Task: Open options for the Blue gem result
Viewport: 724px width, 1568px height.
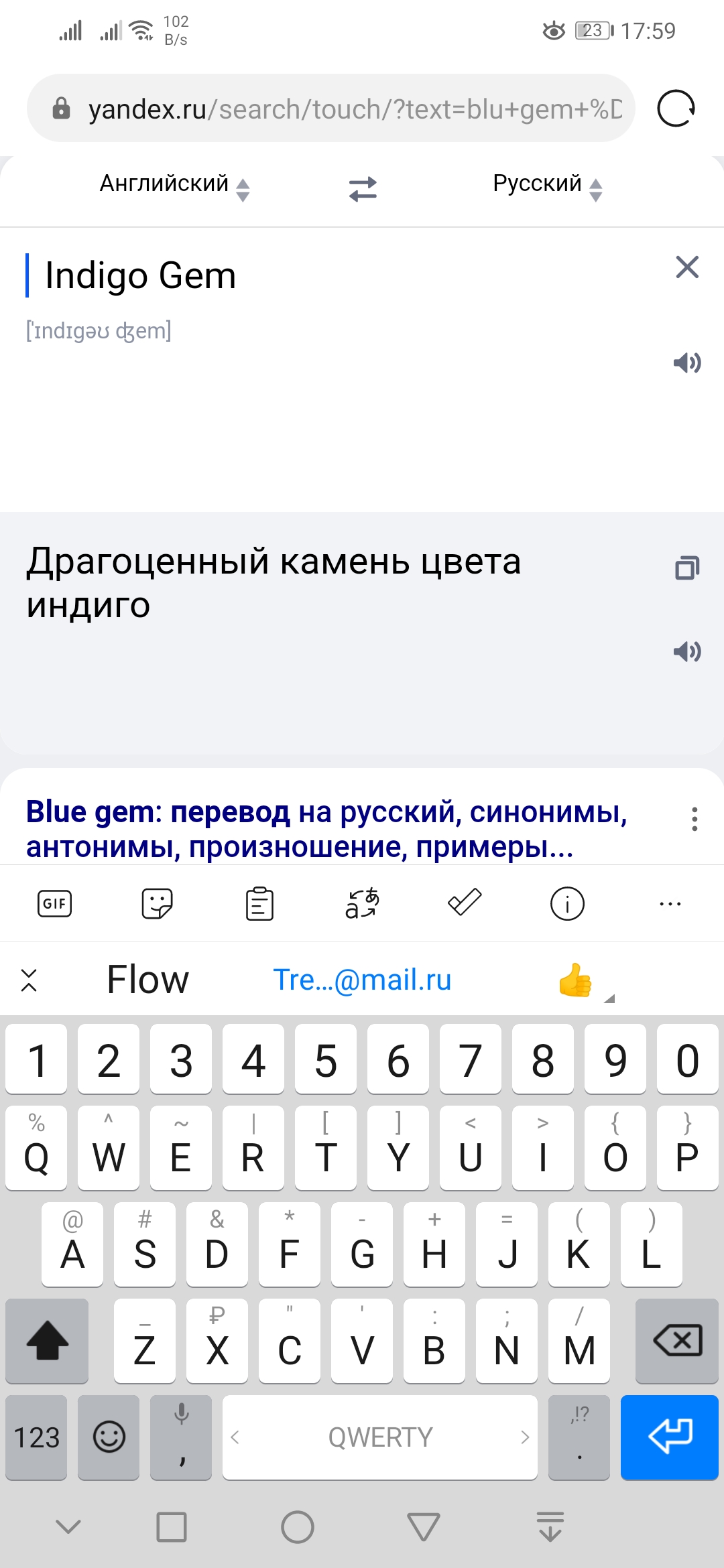Action: [695, 819]
